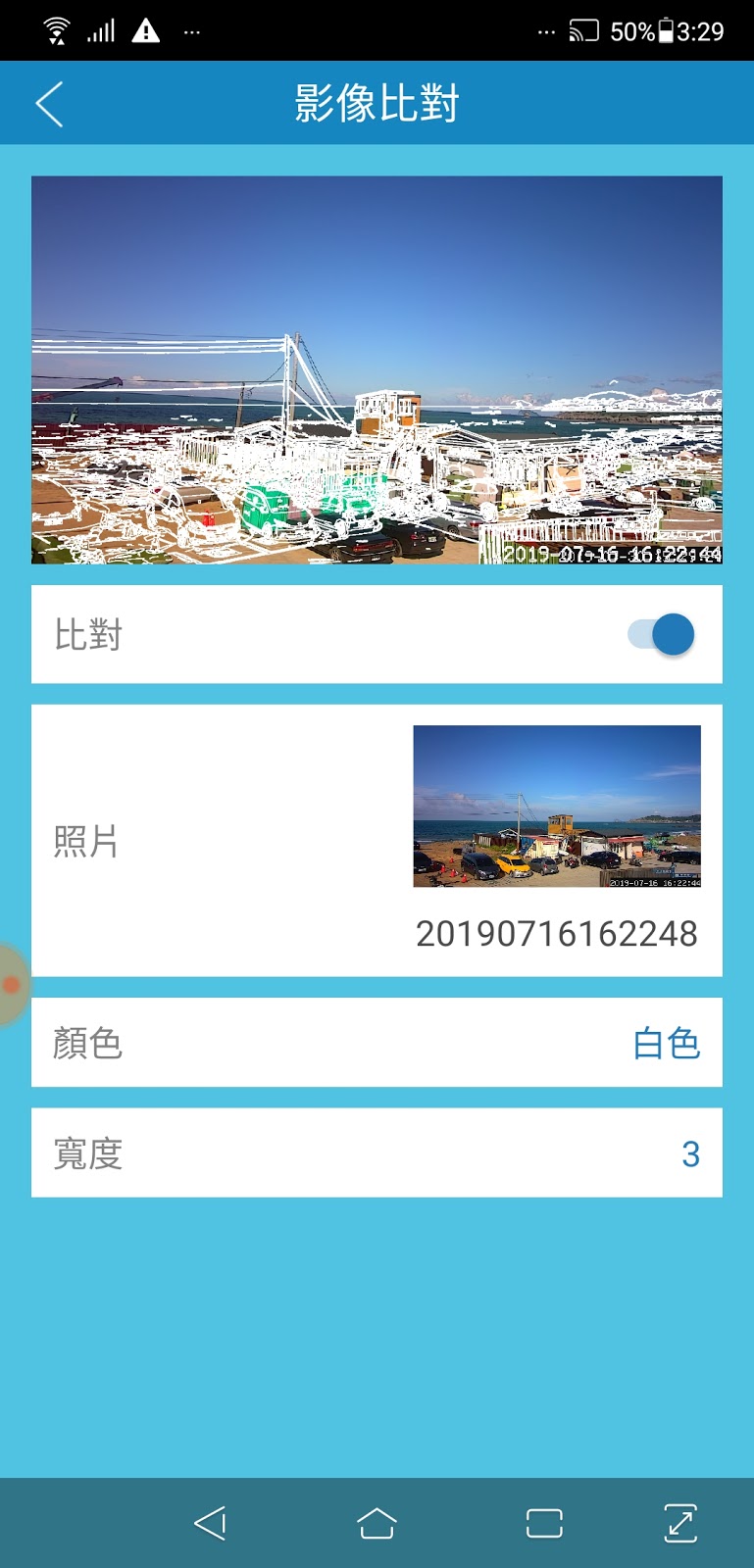This screenshot has width=754, height=1568.
Task: Open the 照片 photo 20190716162248
Action: [556, 807]
